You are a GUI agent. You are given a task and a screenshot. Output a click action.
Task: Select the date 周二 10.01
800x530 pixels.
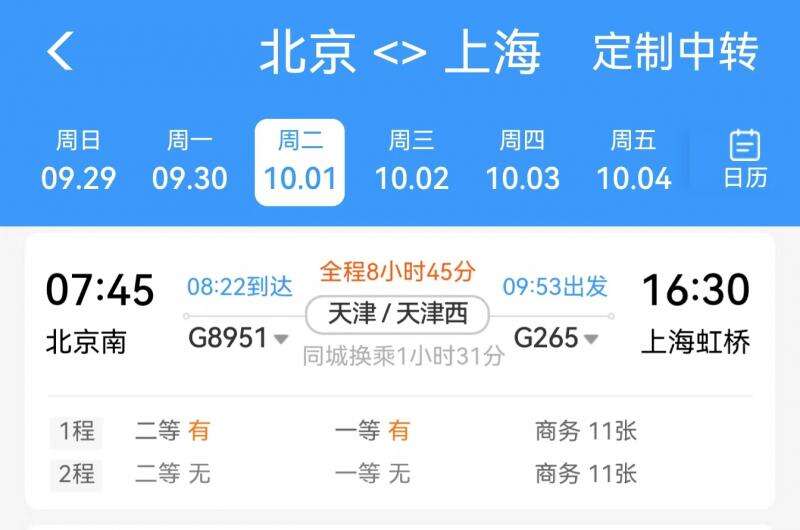[300, 162]
